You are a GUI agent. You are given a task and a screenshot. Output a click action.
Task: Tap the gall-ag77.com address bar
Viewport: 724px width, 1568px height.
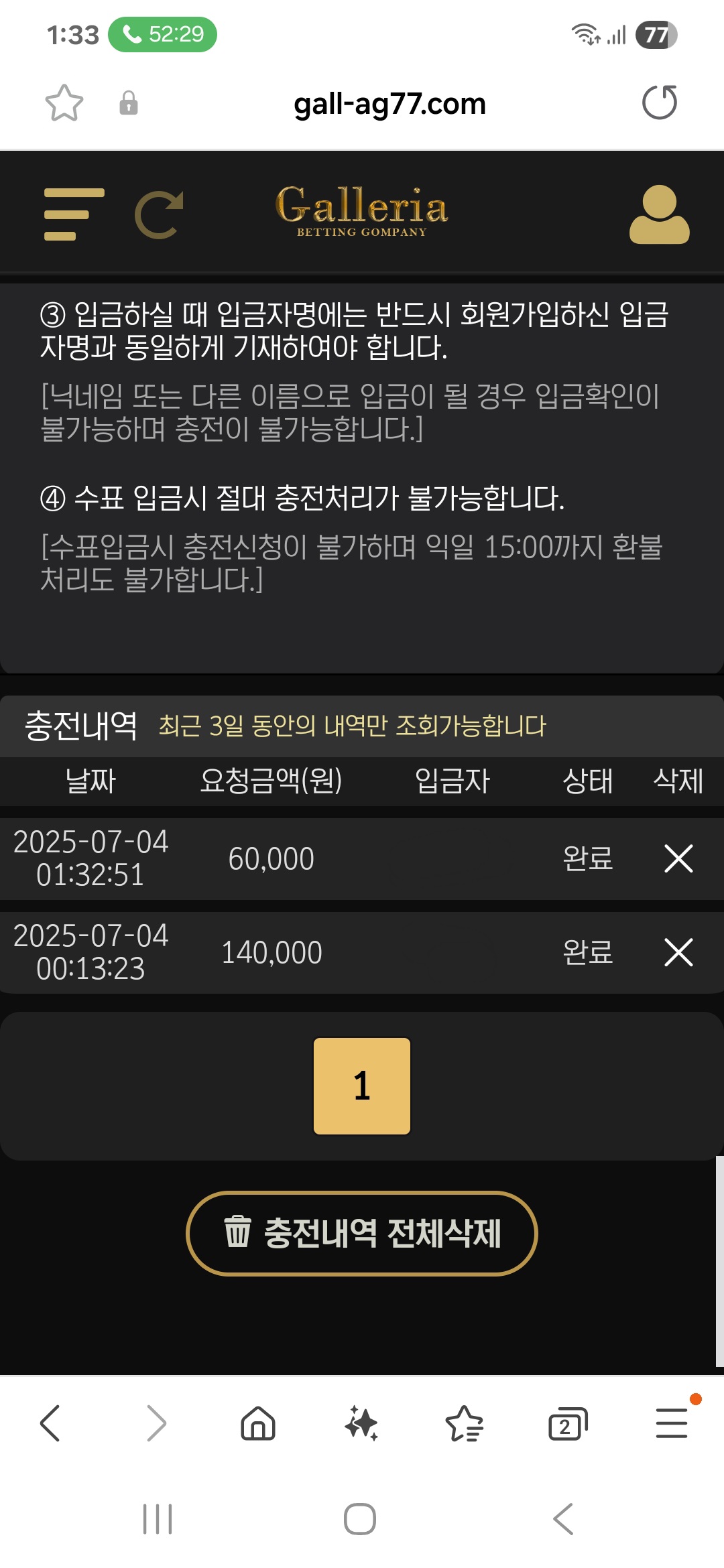[389, 104]
